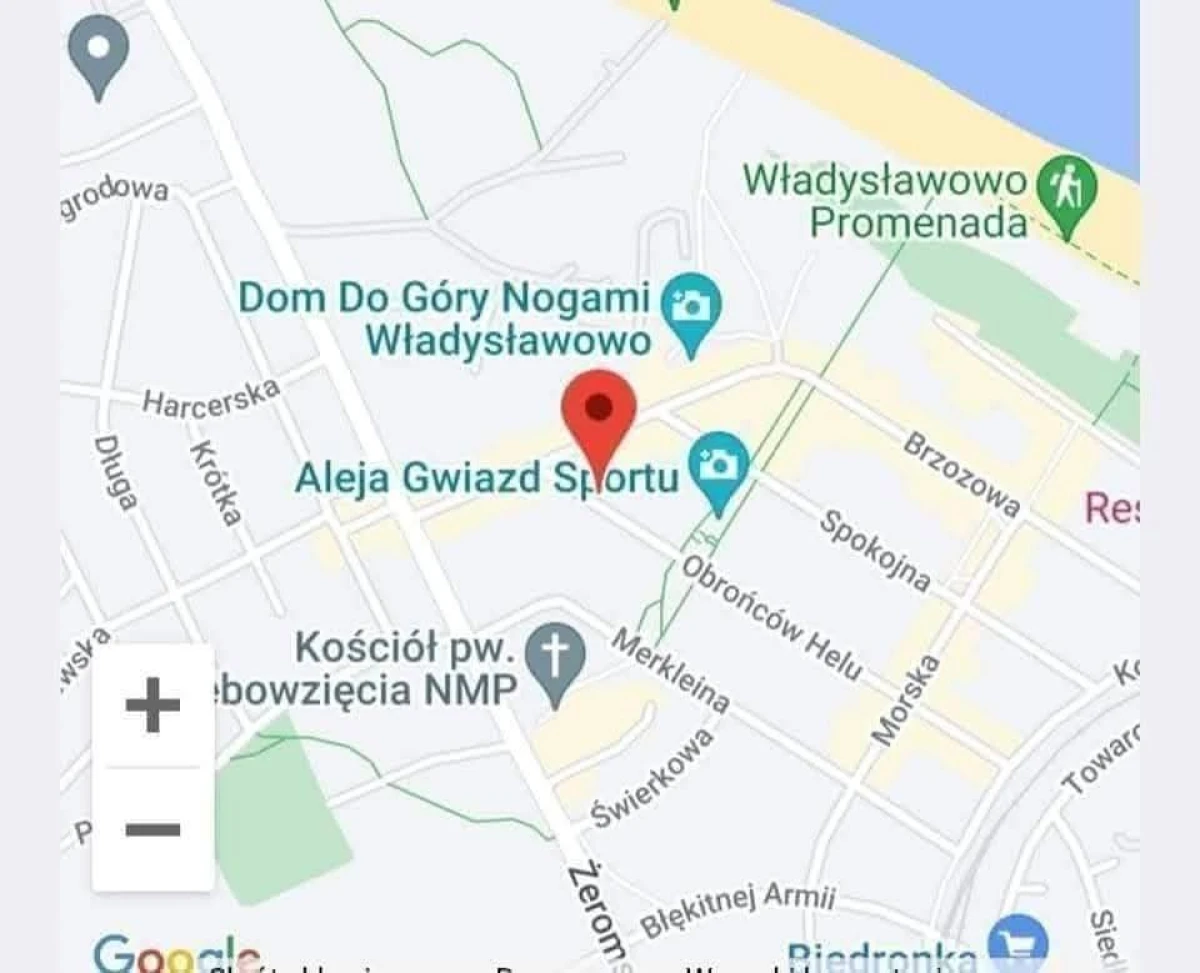Viewport: 1200px width, 973px height.
Task: Select the Władysławowo Promenada hiking marker
Action: [x=1067, y=188]
